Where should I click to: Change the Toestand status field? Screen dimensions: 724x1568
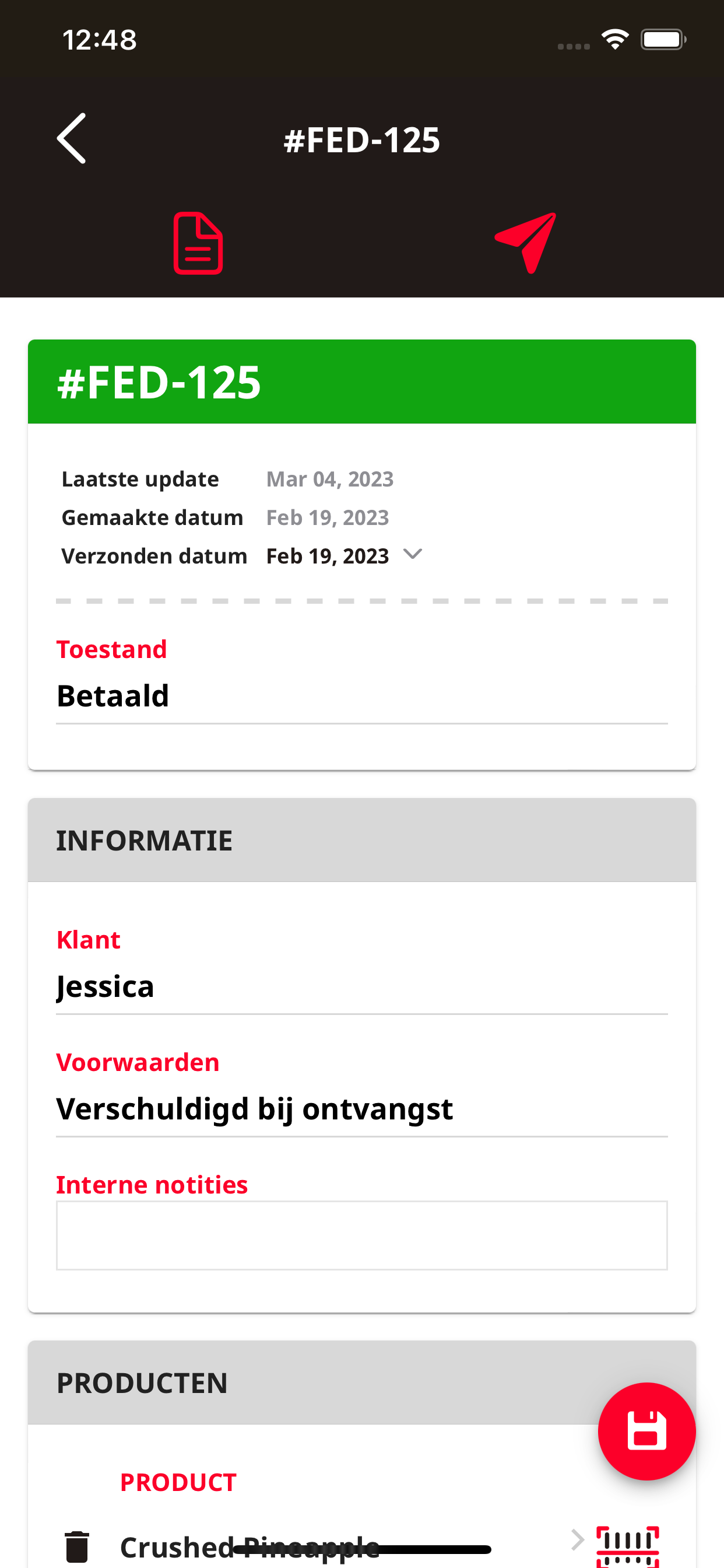[361, 696]
